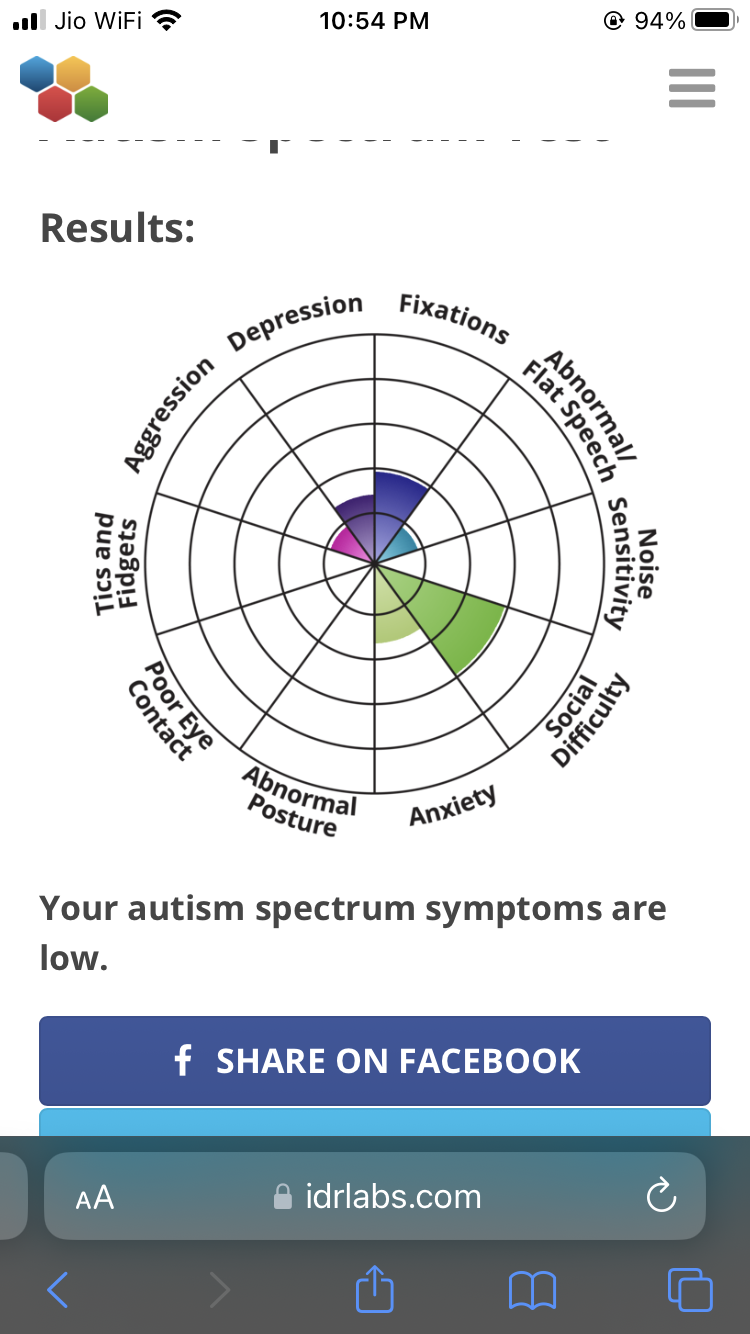Screen dimensions: 750x1334
Task: Share results on Facebook
Action: [x=375, y=1061]
